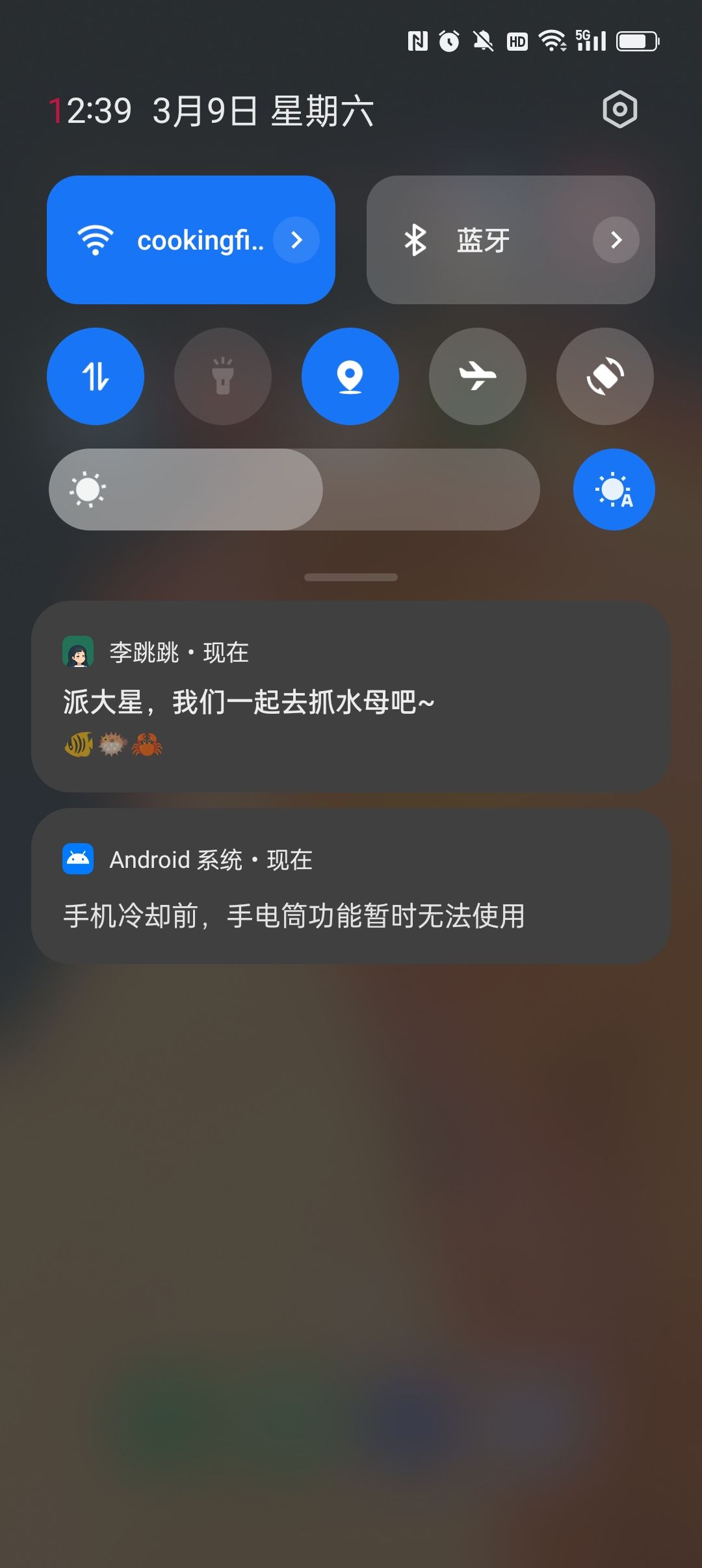
Task: Toggle the cookingfi.. Wi-Fi tile off
Action: (x=170, y=240)
